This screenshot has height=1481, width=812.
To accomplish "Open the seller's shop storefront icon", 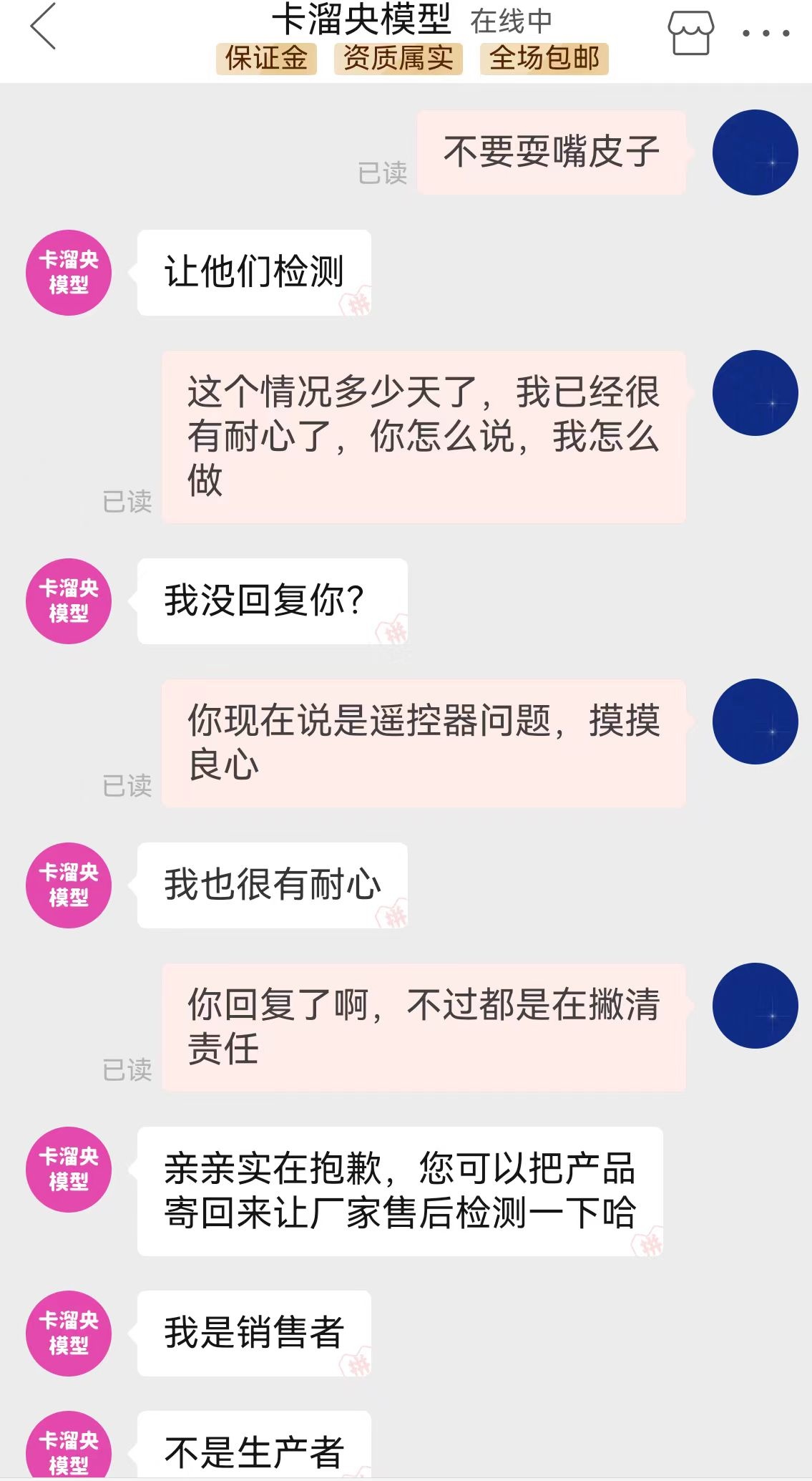I will (690, 33).
